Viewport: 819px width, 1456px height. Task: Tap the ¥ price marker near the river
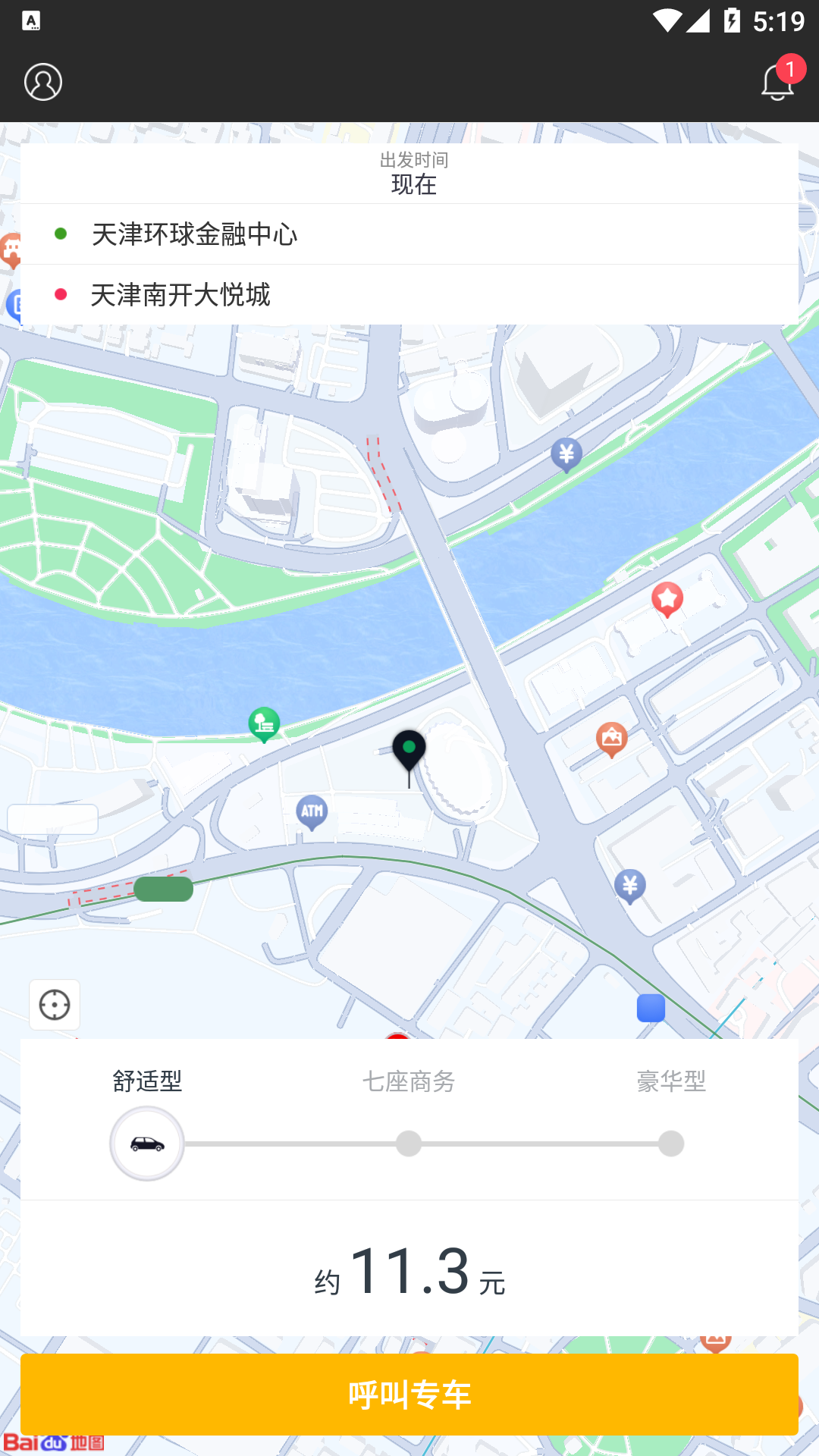(x=566, y=455)
